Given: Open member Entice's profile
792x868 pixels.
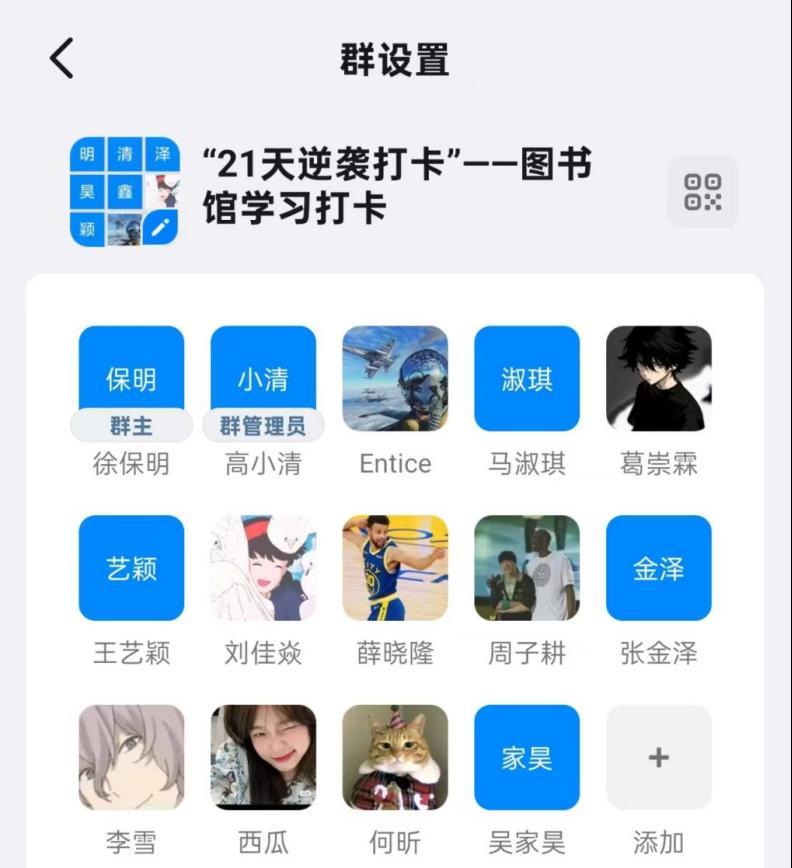Looking at the screenshot, I should (x=395, y=378).
